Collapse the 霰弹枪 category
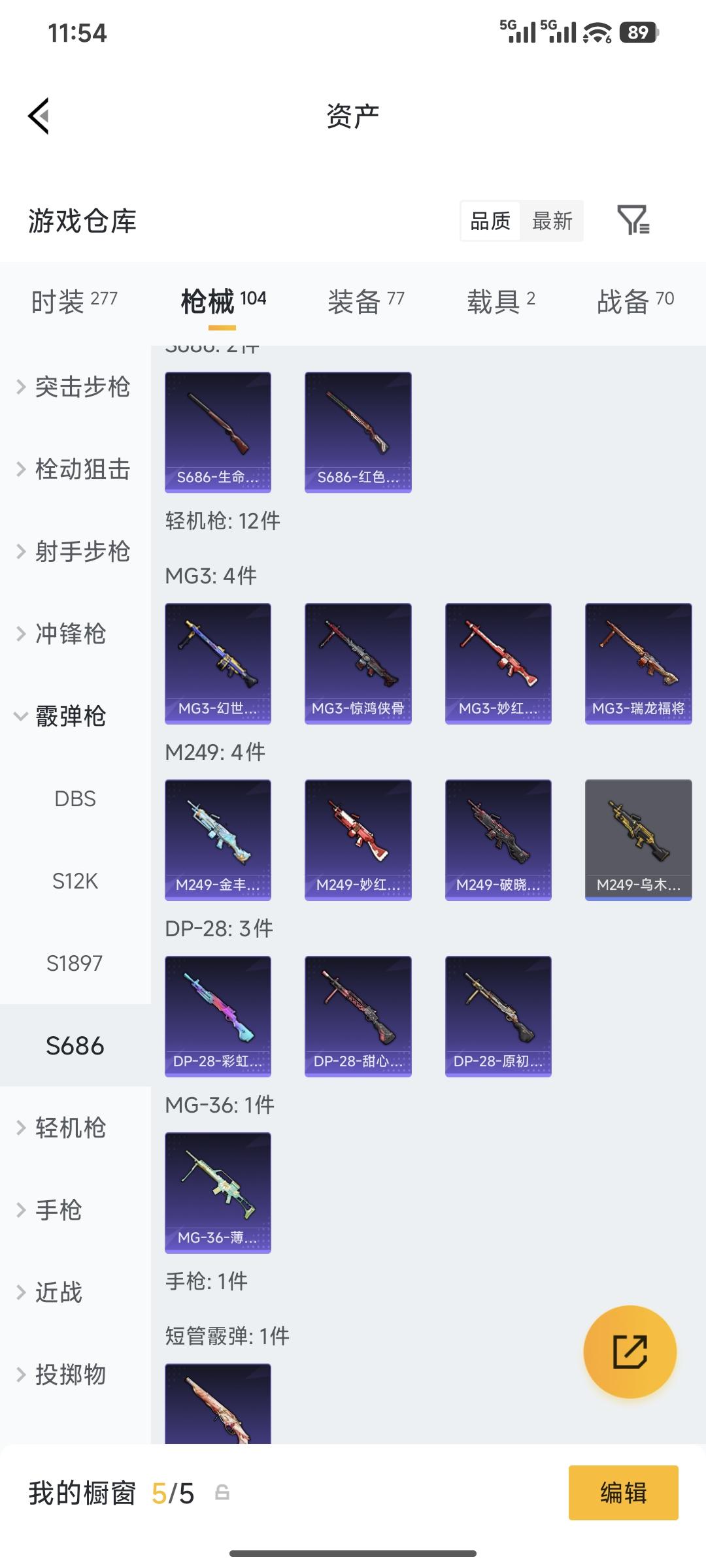Screen dimensions: 706x1568 pyautogui.click(x=59, y=716)
